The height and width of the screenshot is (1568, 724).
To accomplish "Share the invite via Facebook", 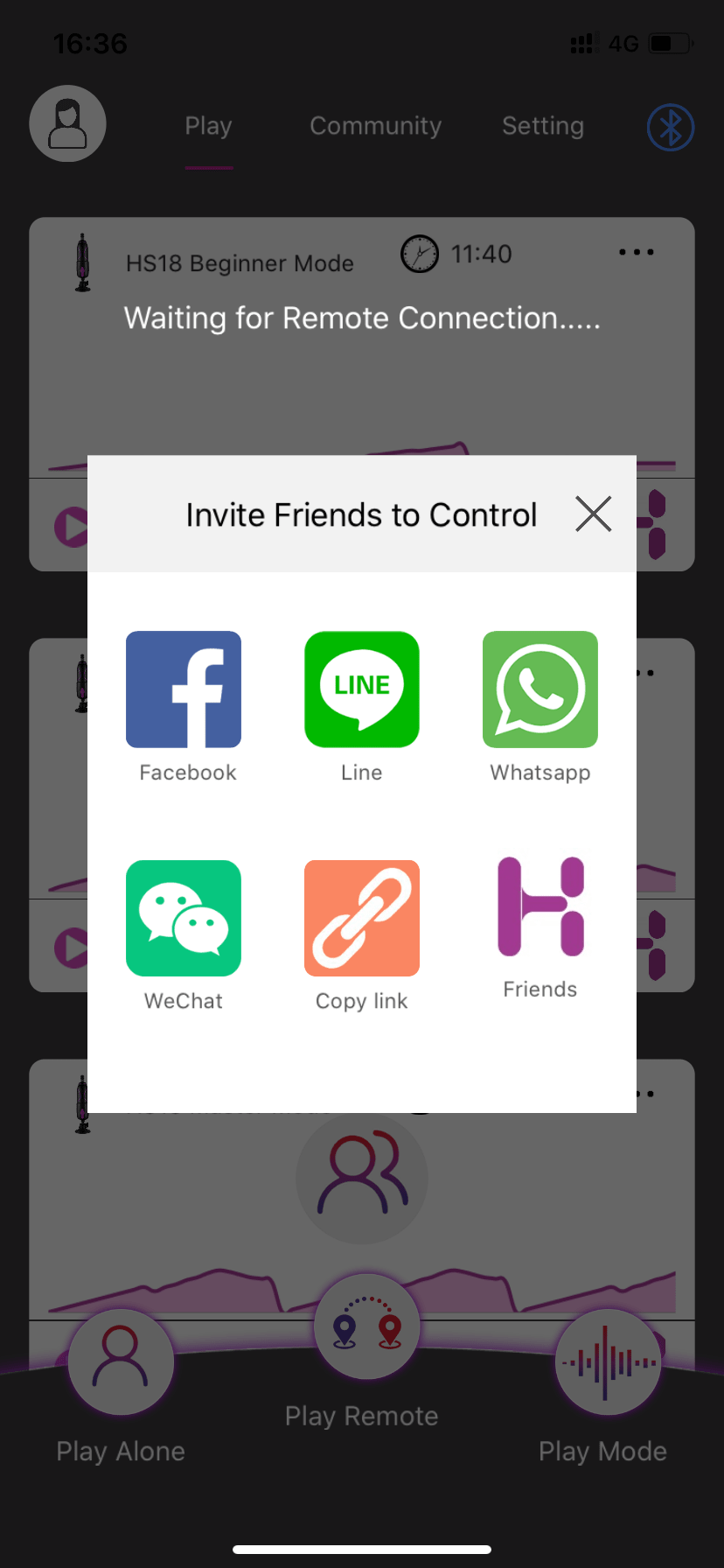I will (184, 689).
